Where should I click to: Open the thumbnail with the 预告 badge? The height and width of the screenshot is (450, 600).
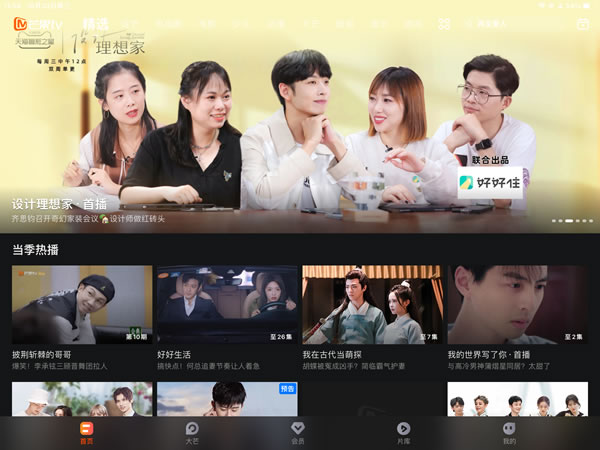pos(227,399)
